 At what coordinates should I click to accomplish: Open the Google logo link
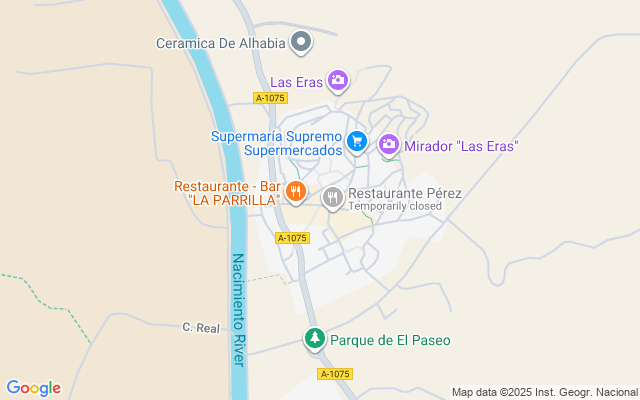pos(33,388)
